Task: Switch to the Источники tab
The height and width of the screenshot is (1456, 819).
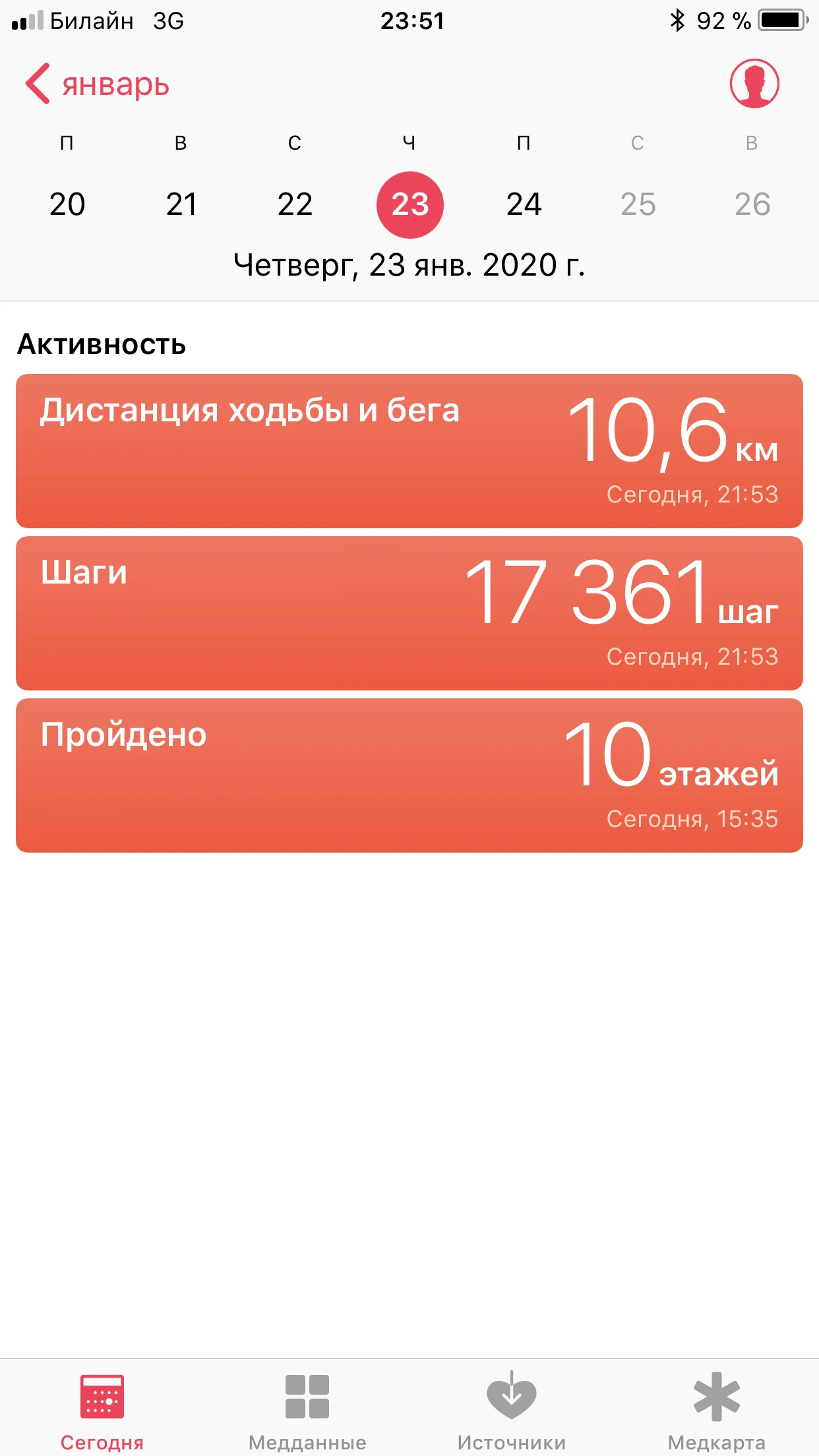Action: click(x=512, y=1411)
